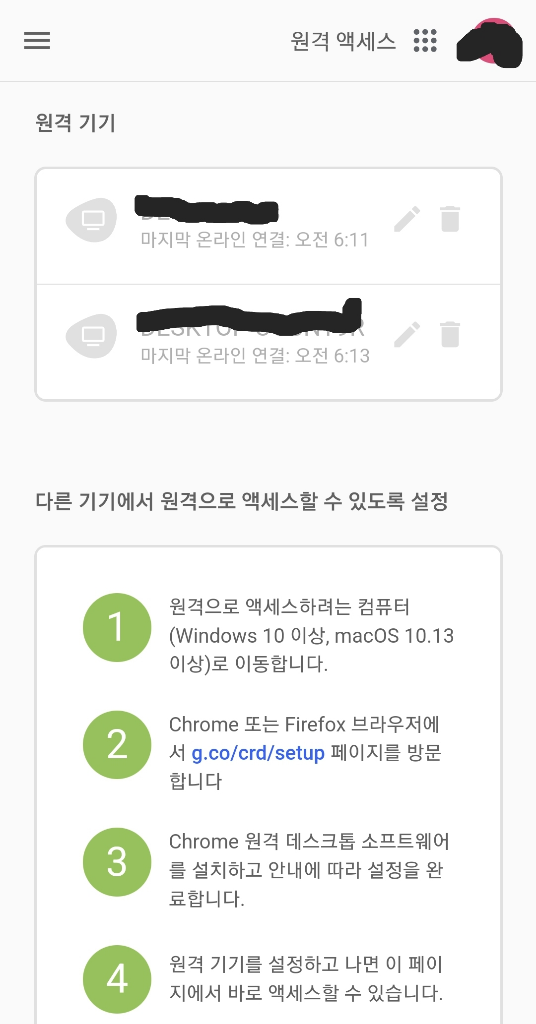Edit the device last online at 6:11

[x=407, y=219]
